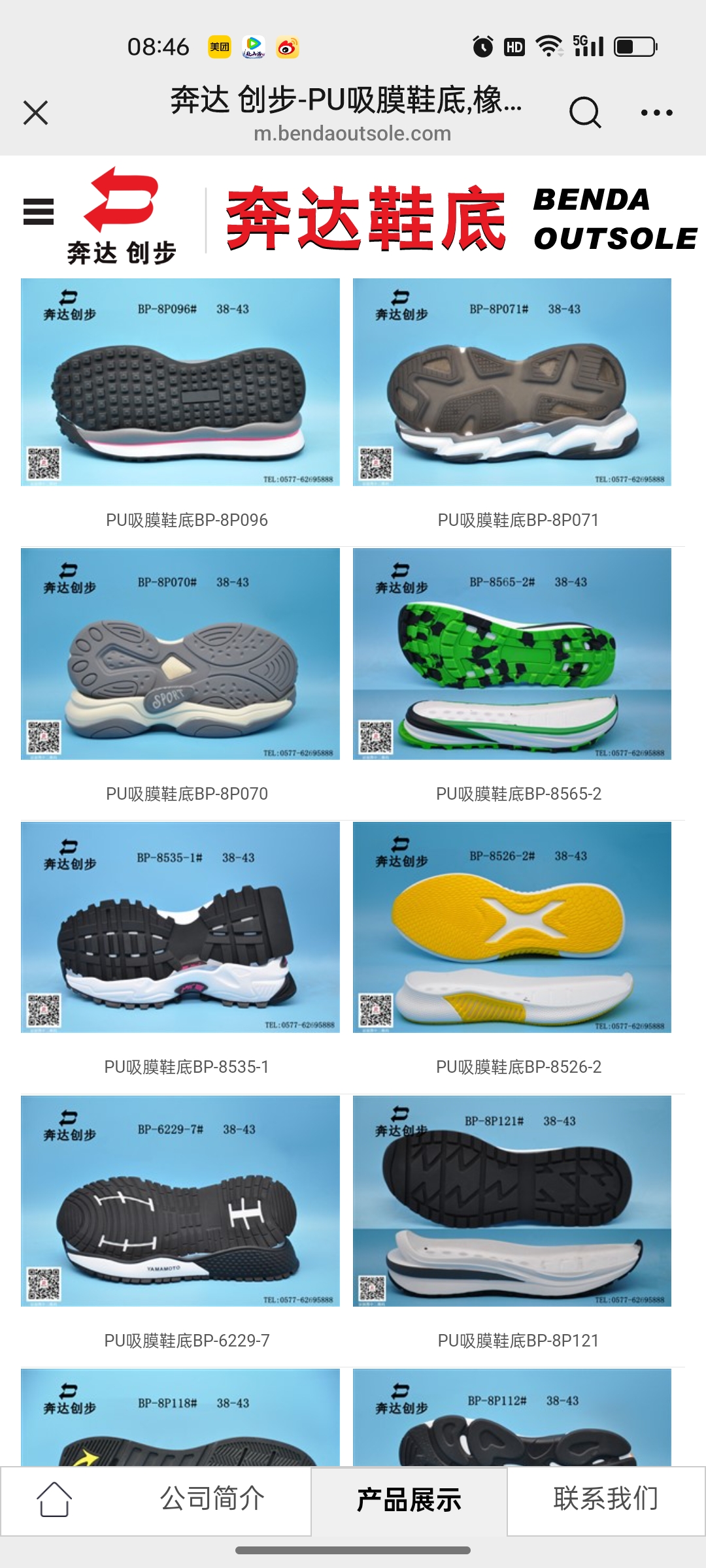Close the in-app browser page
Viewport: 706px width, 1568px height.
point(36,113)
